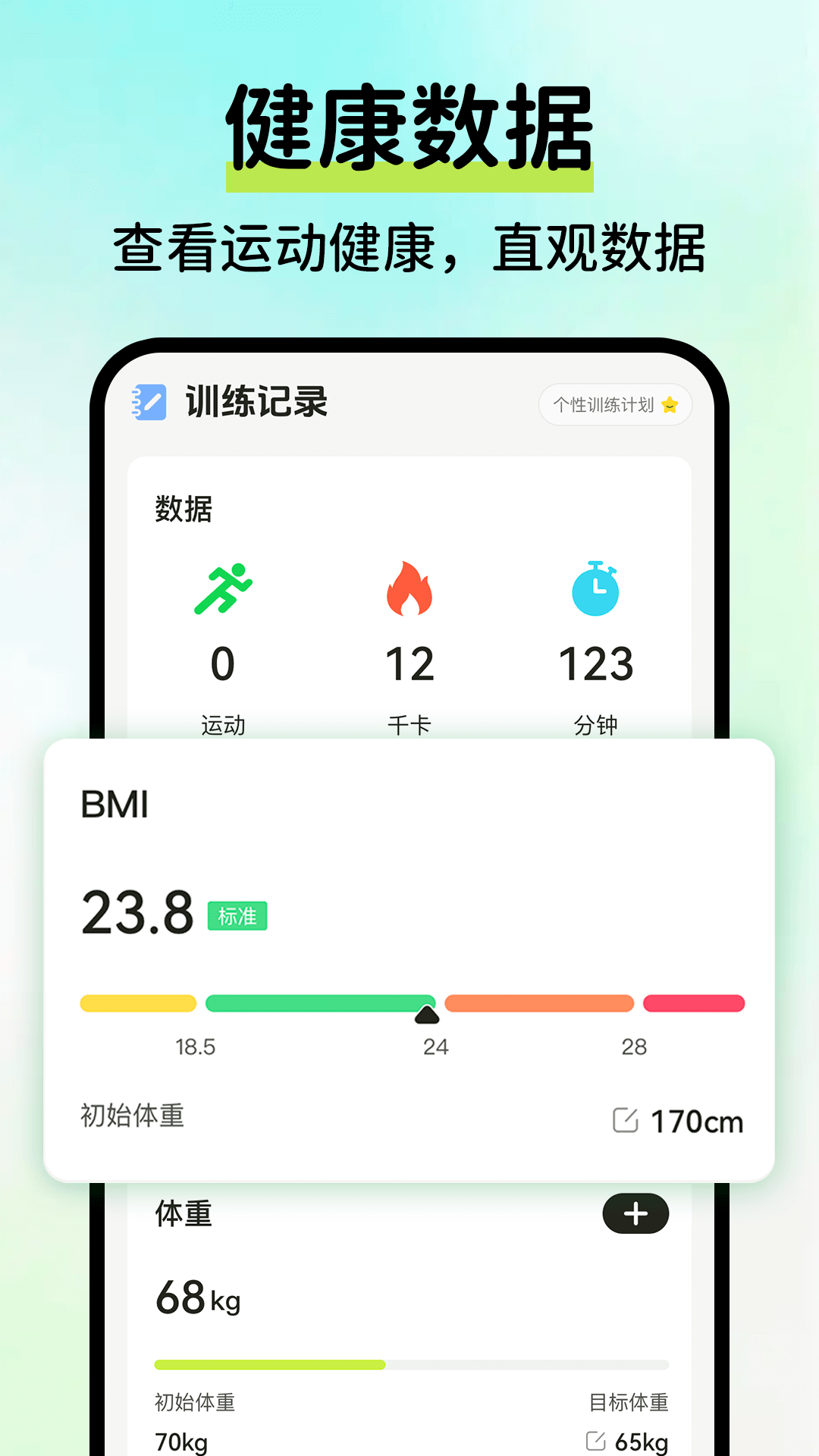Tap the plus icon in the 体重 section
This screenshot has height=1456, width=819.
(635, 1213)
